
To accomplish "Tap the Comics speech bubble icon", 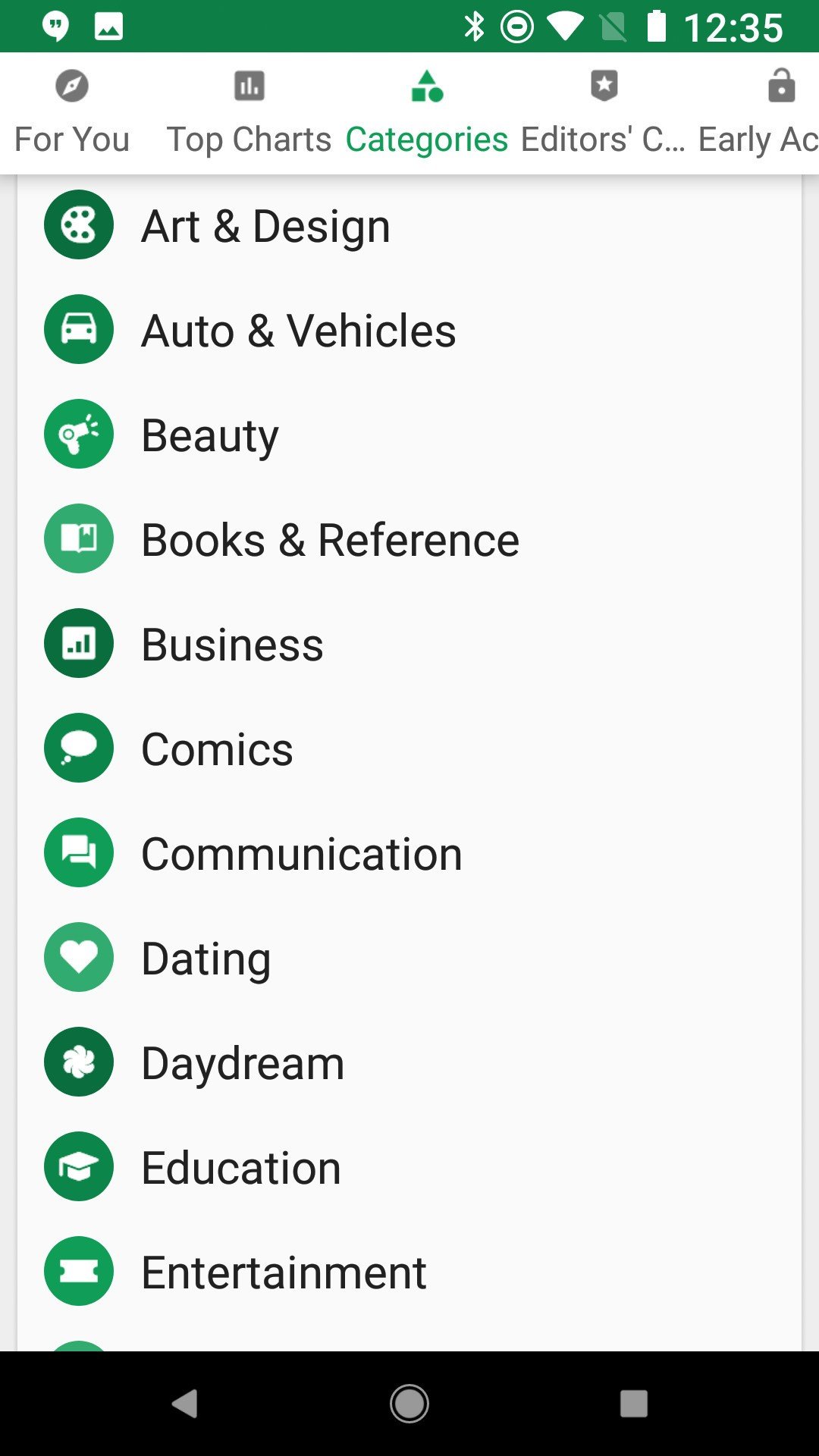I will (x=78, y=748).
